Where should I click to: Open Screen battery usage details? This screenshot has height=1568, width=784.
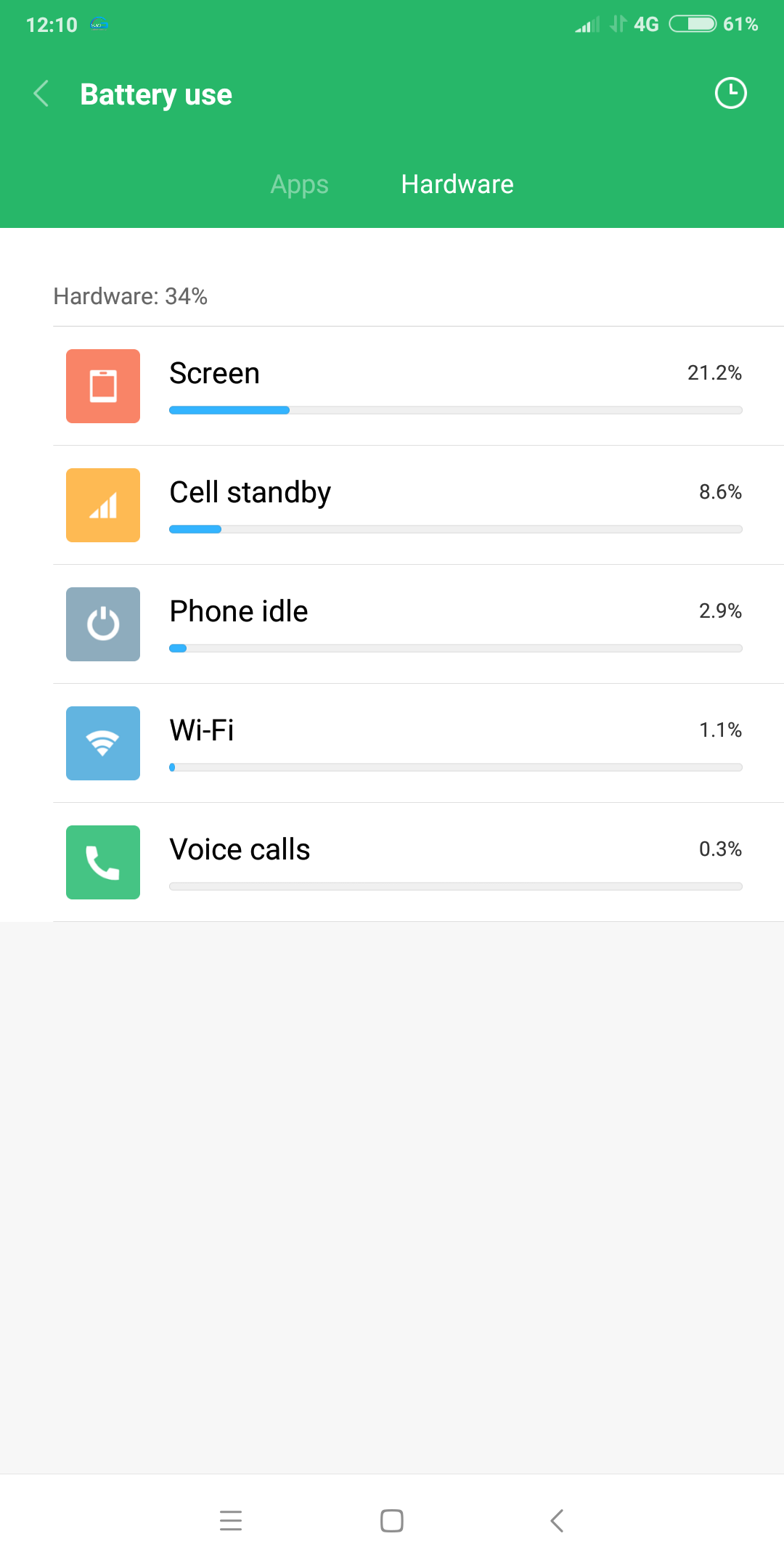tap(418, 386)
